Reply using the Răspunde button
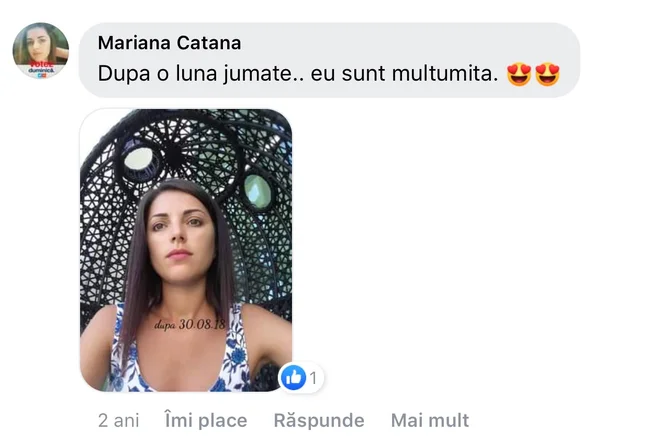 pyautogui.click(x=318, y=420)
